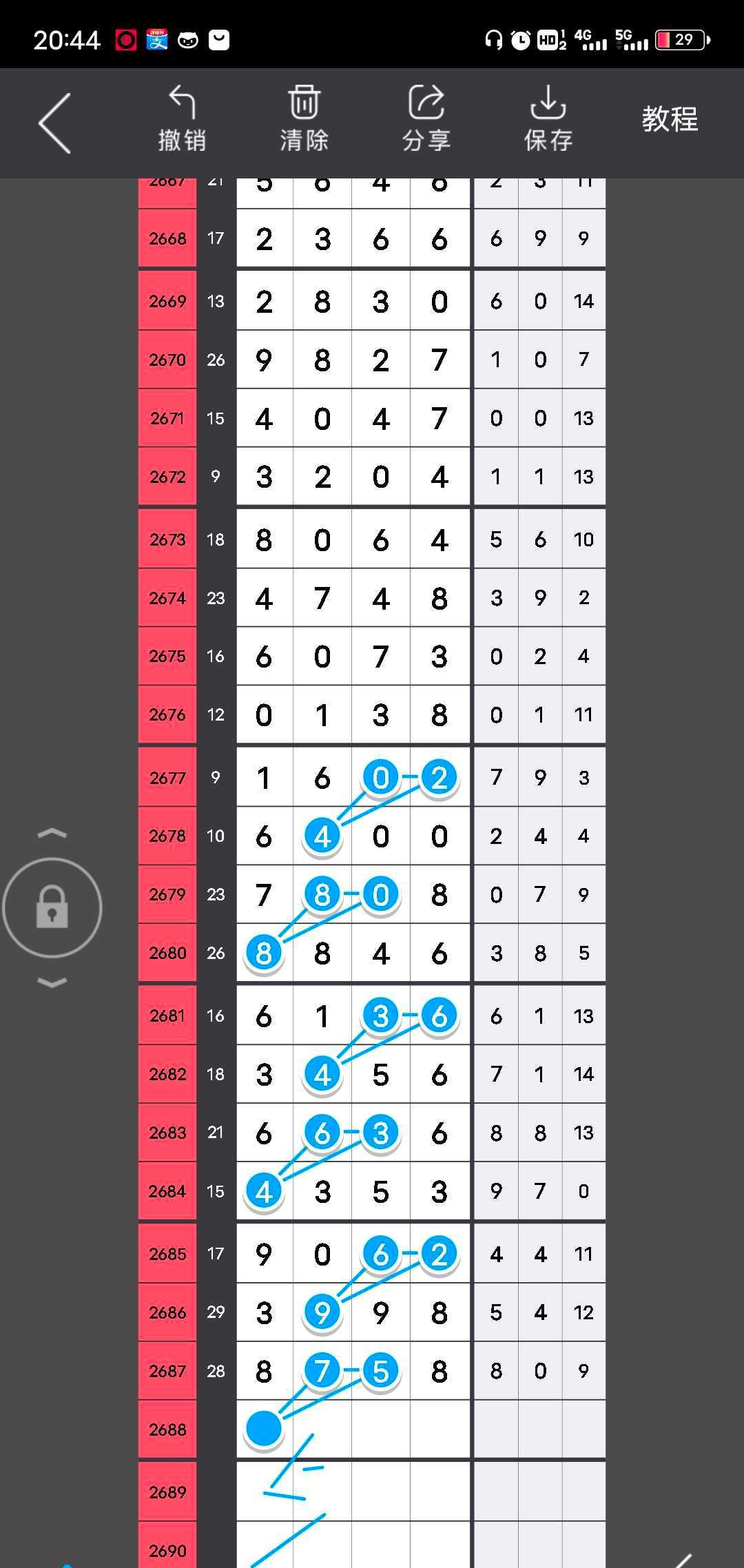Toggle the lock button on the left
The image size is (744, 1568).
point(52,907)
